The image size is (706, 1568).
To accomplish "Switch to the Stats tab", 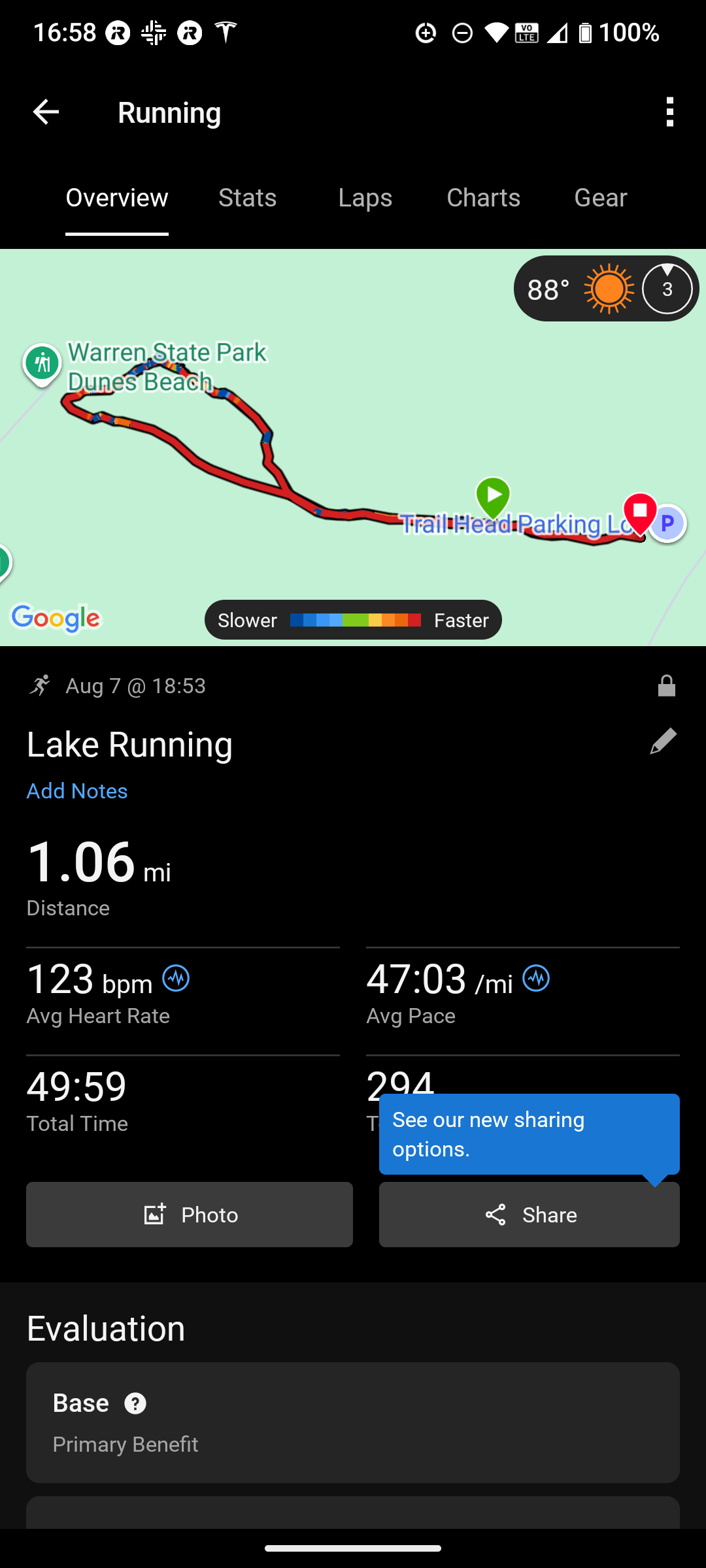I will 247,197.
